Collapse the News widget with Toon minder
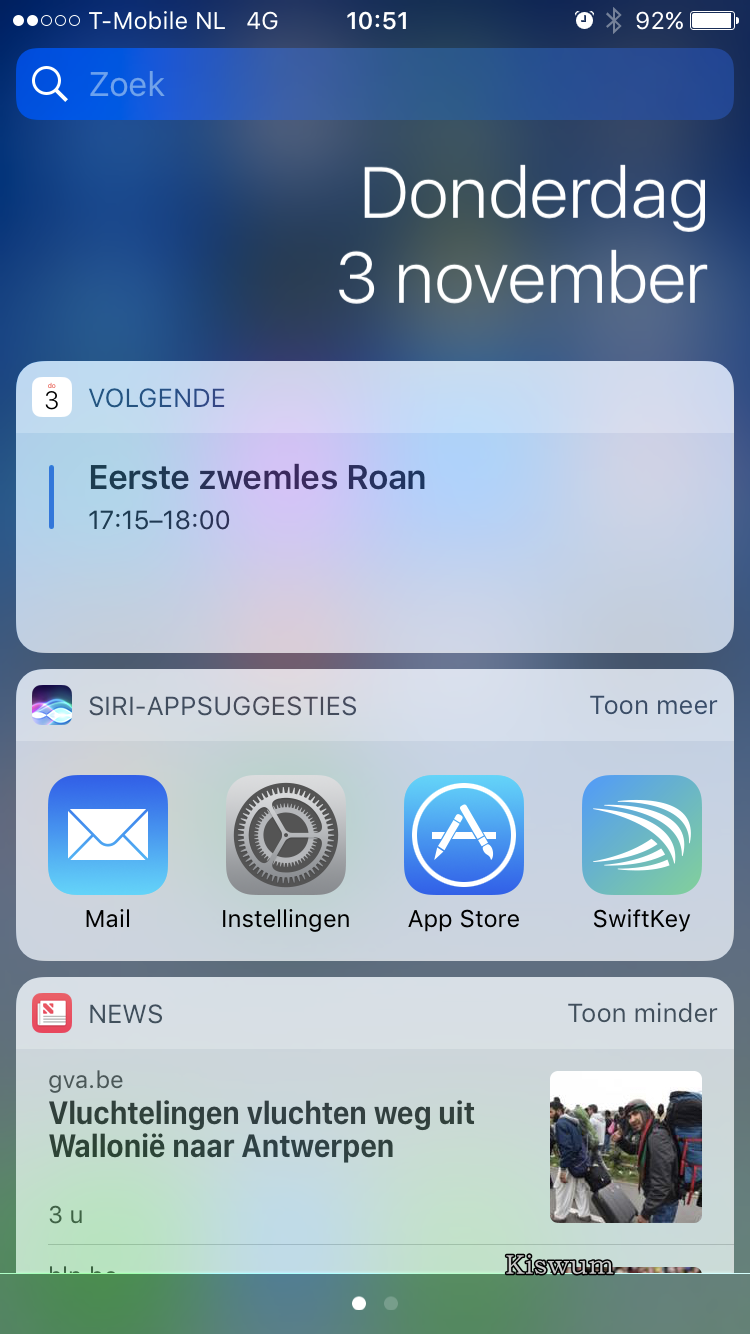The height and width of the screenshot is (1334, 750). pos(642,1013)
